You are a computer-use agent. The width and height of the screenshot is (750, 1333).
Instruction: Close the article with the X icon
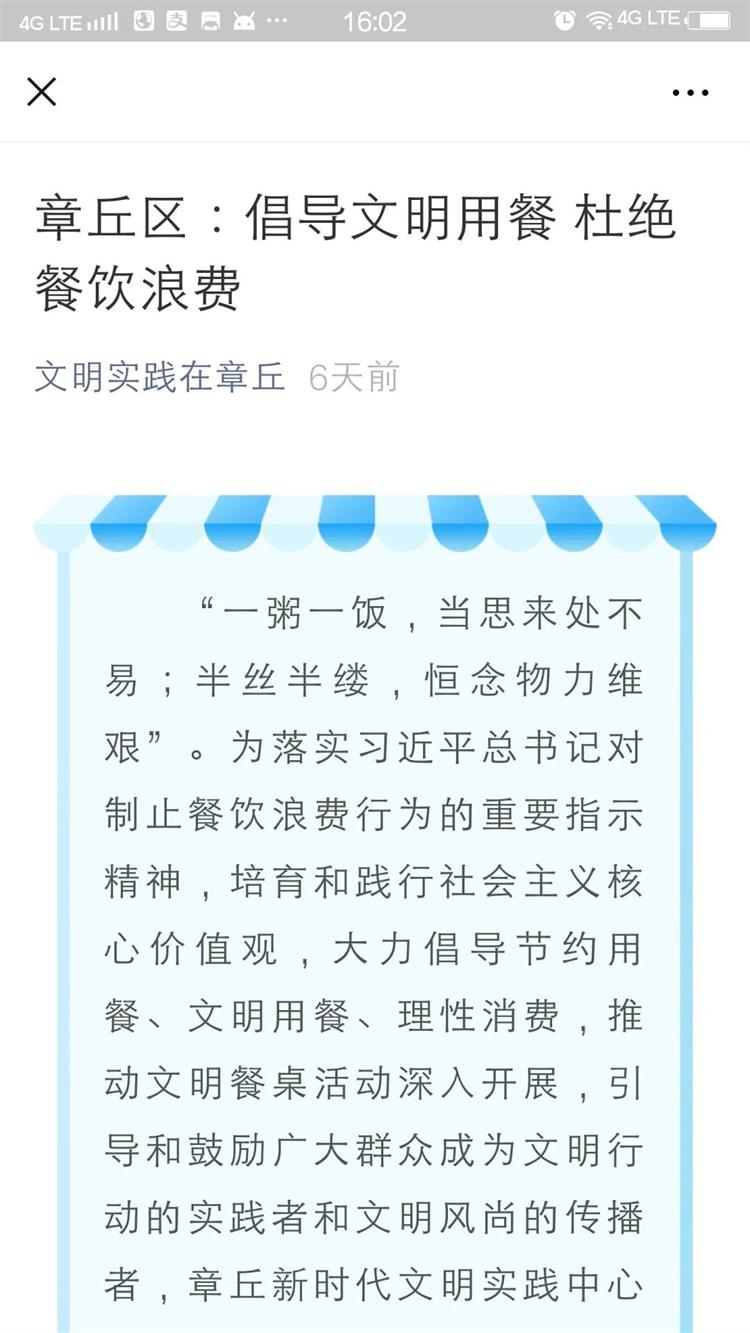tap(41, 92)
